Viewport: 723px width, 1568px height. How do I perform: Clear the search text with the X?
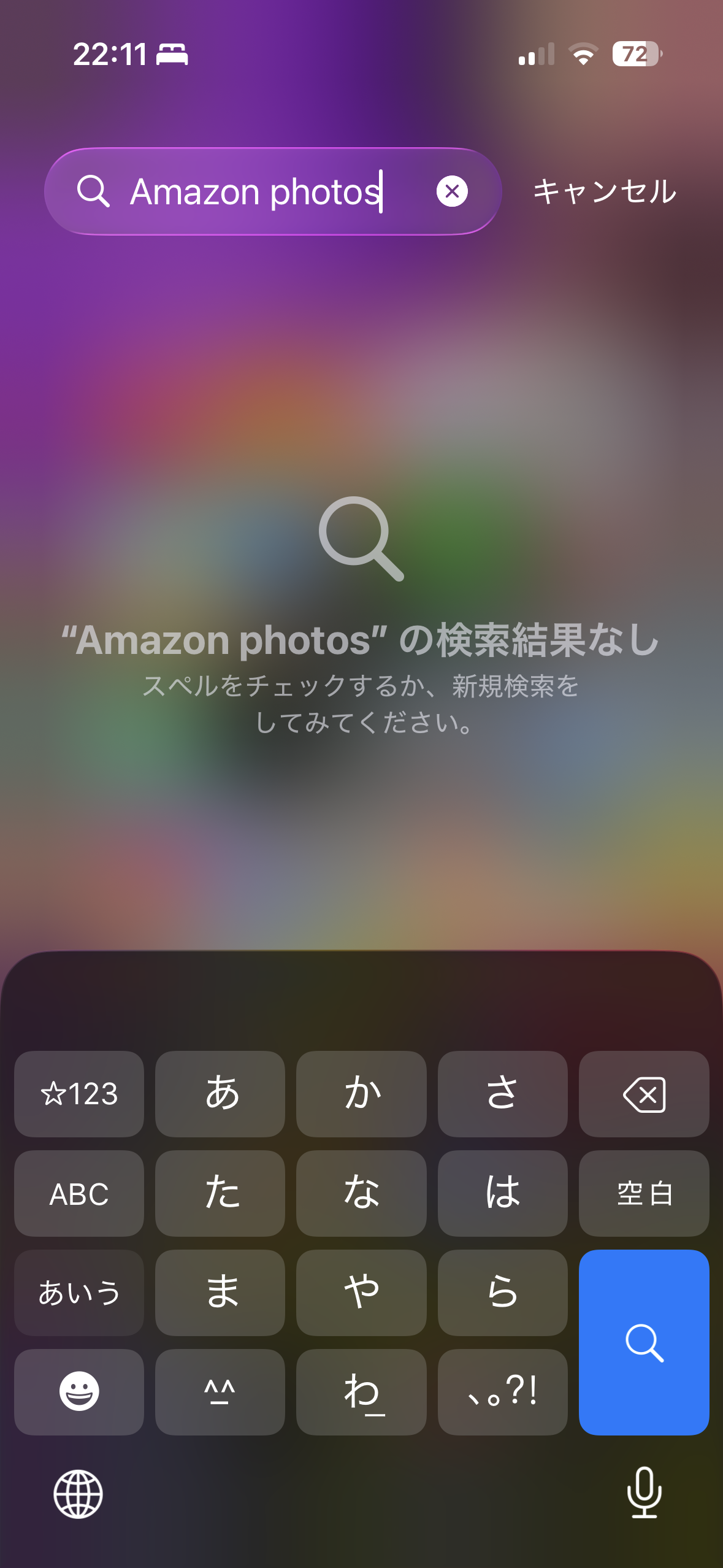[x=452, y=191]
